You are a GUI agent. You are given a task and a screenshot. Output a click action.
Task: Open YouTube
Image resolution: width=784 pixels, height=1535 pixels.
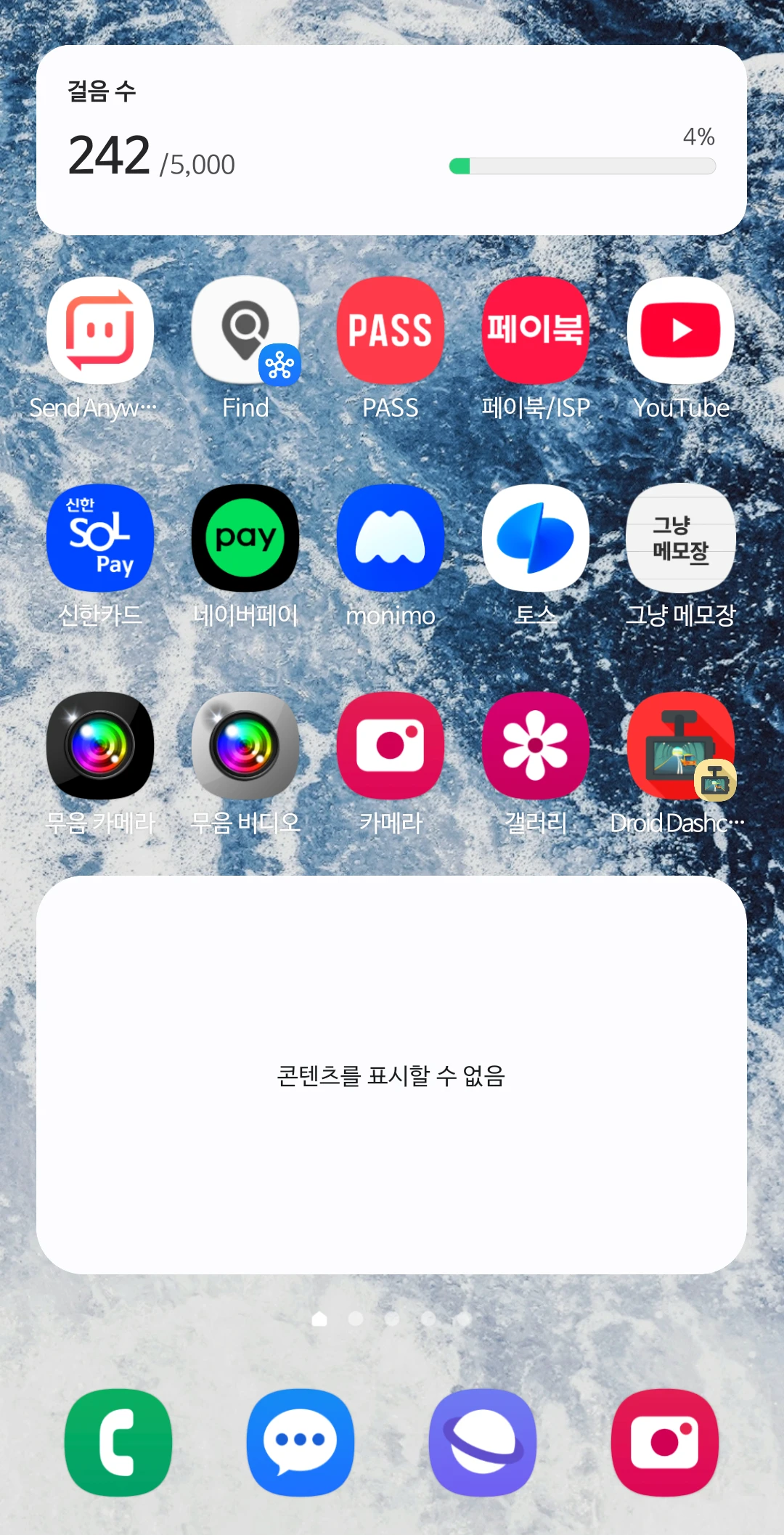[x=681, y=330]
